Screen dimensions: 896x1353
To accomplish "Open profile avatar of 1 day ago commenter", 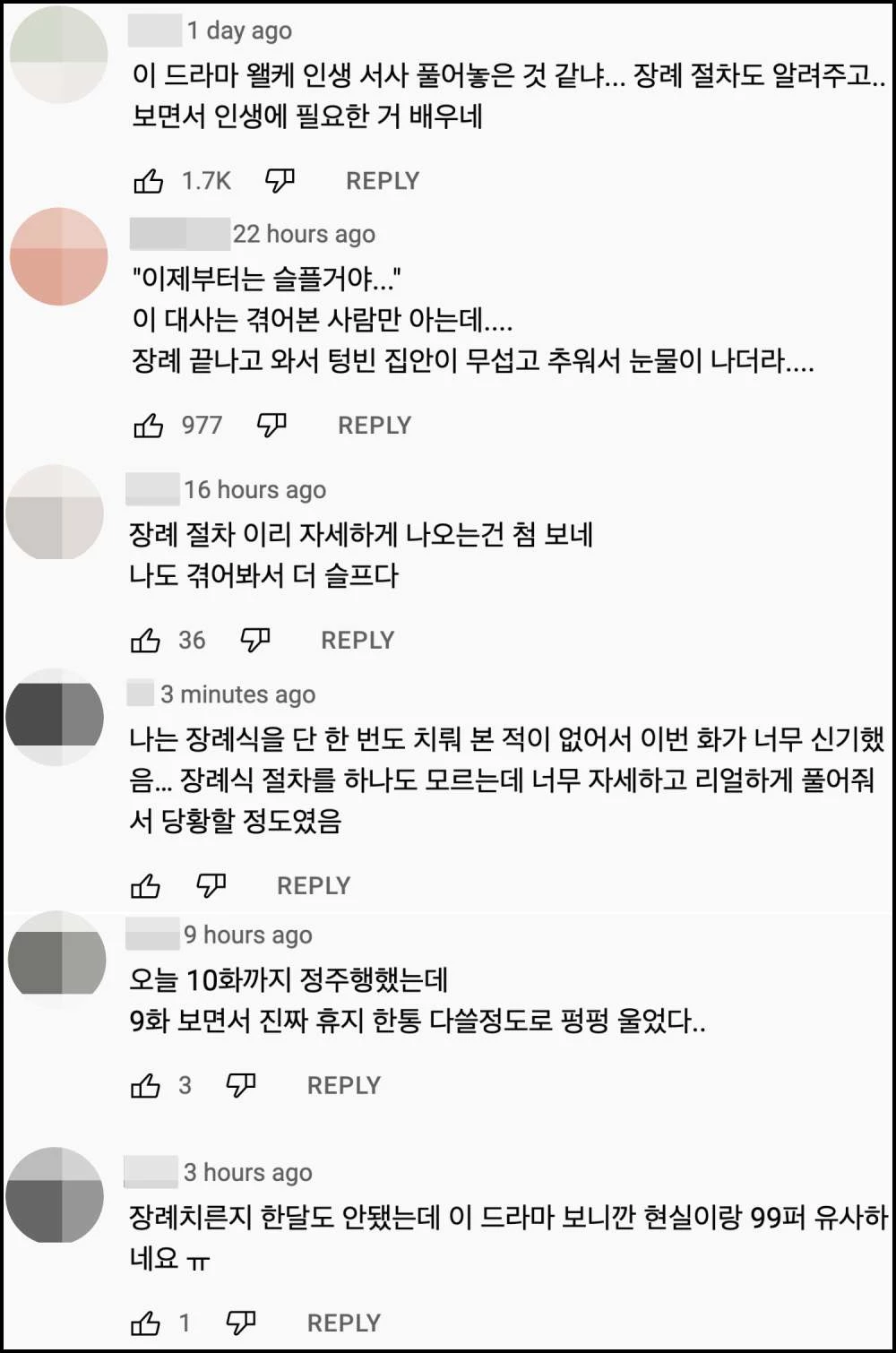I will 59,54.
